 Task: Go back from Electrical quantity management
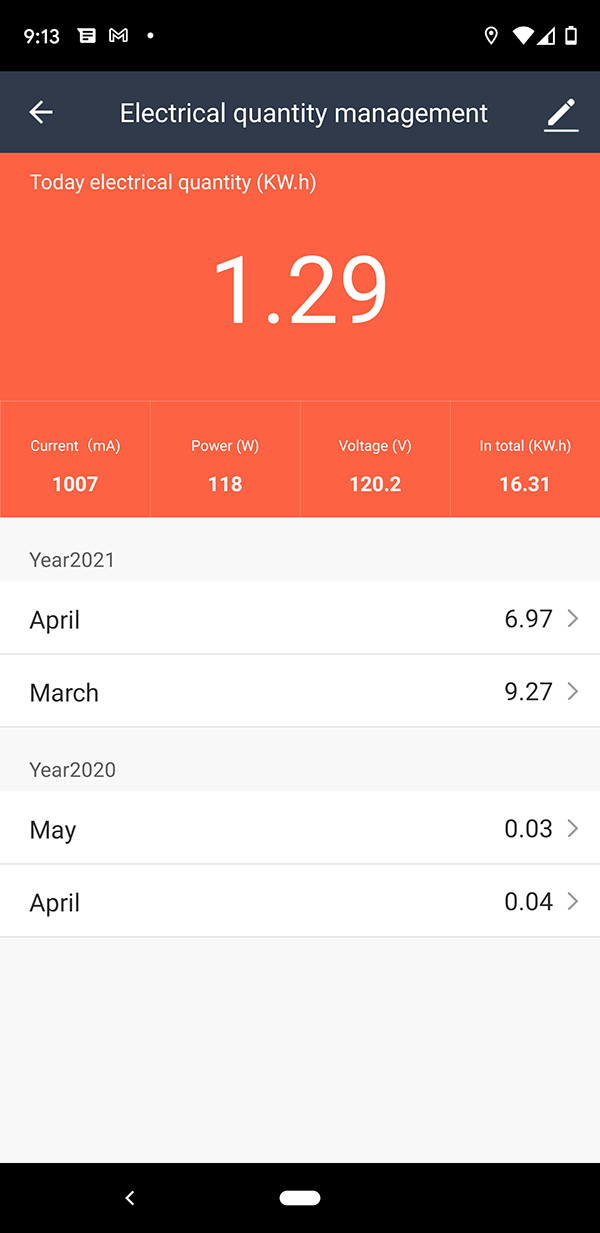[41, 113]
